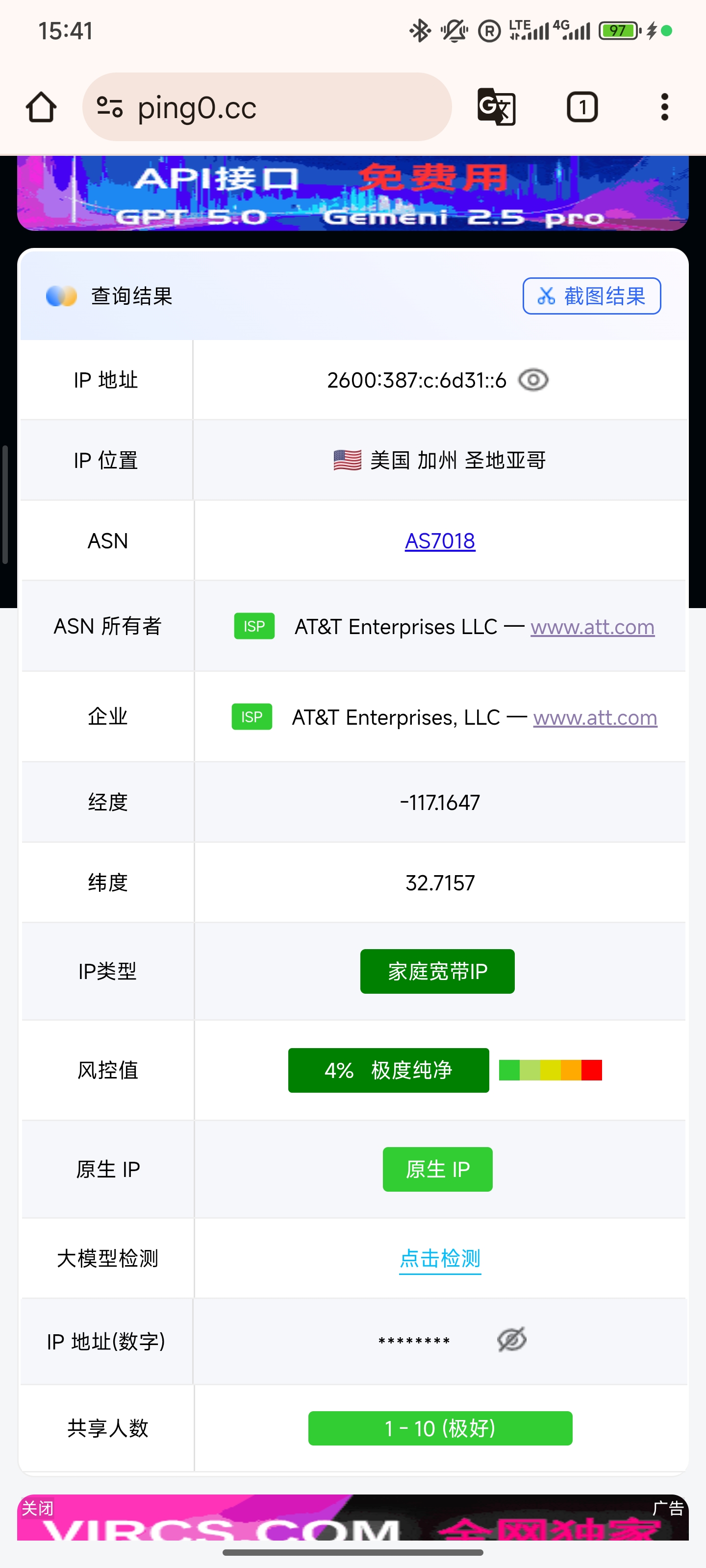
Task: Reveal the numeric IP address
Action: point(512,1340)
